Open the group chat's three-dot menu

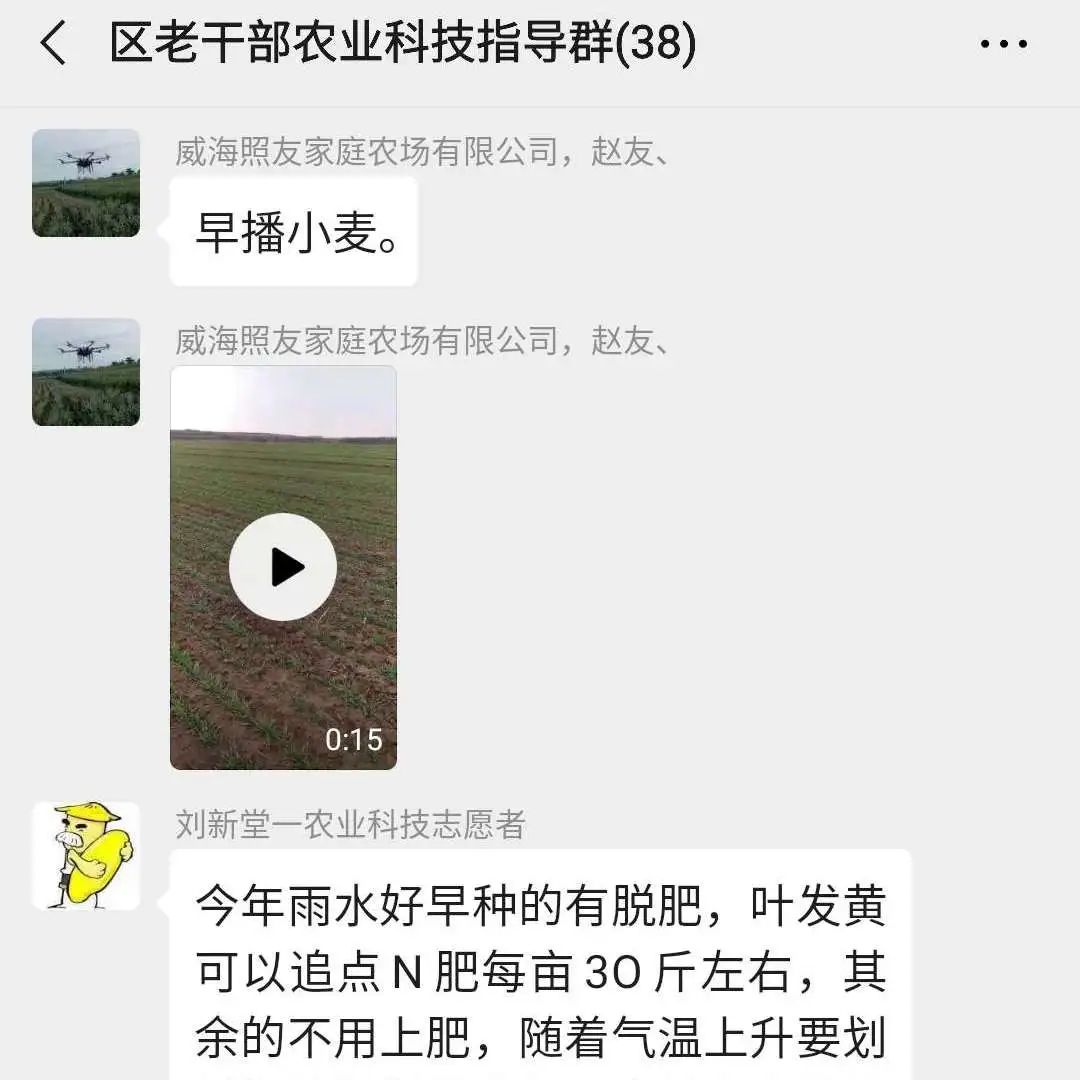tap(1003, 45)
